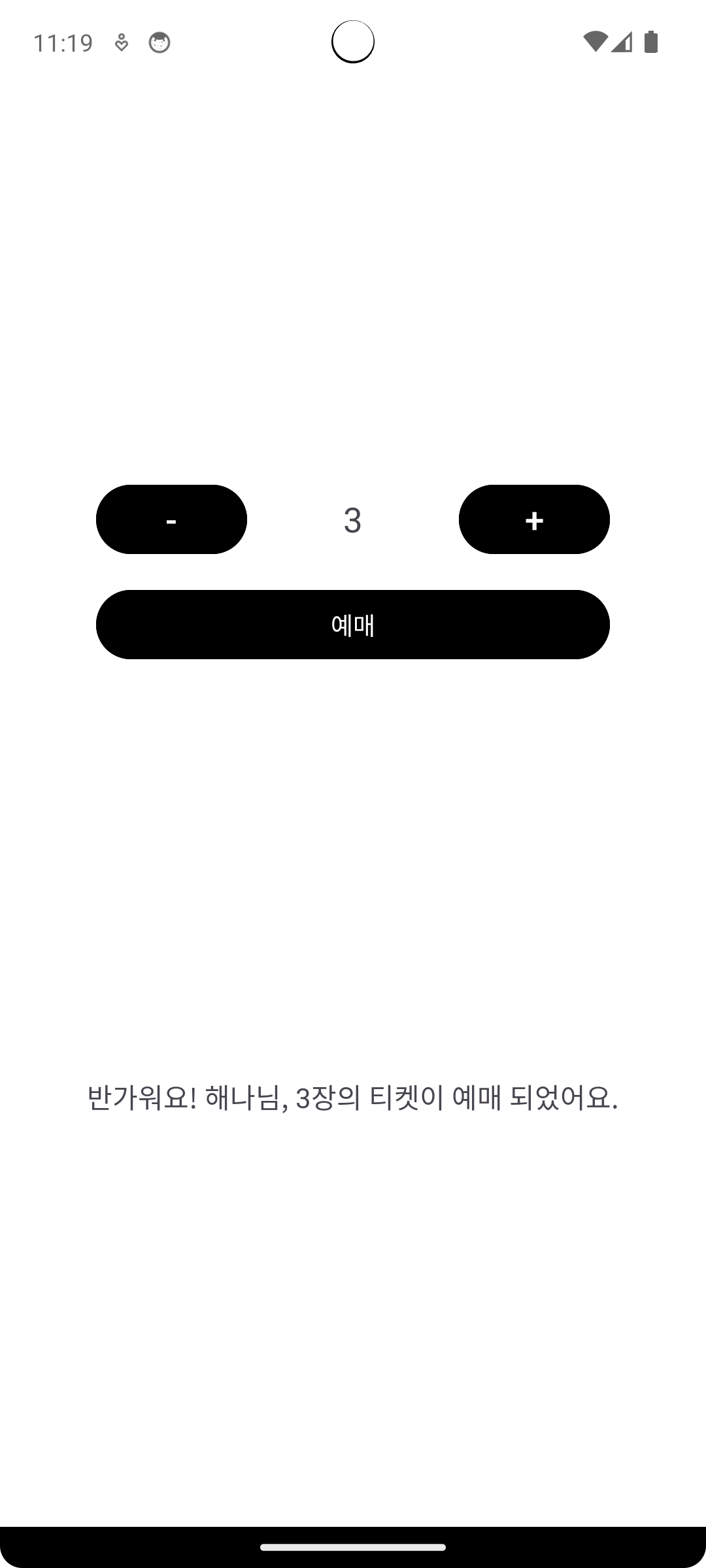Increase ticket count with plus button
The height and width of the screenshot is (1568, 706).
(534, 519)
